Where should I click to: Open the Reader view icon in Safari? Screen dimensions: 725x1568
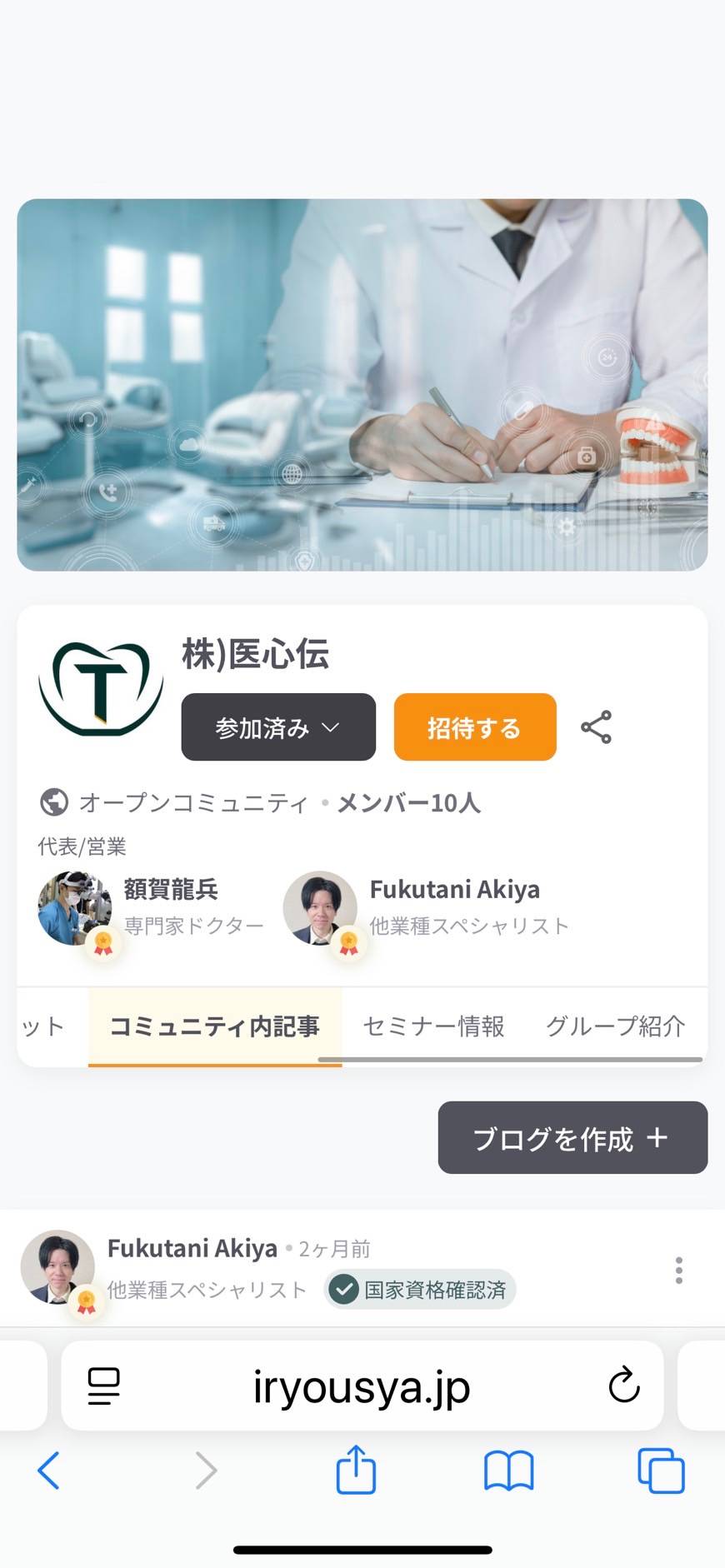click(103, 1386)
